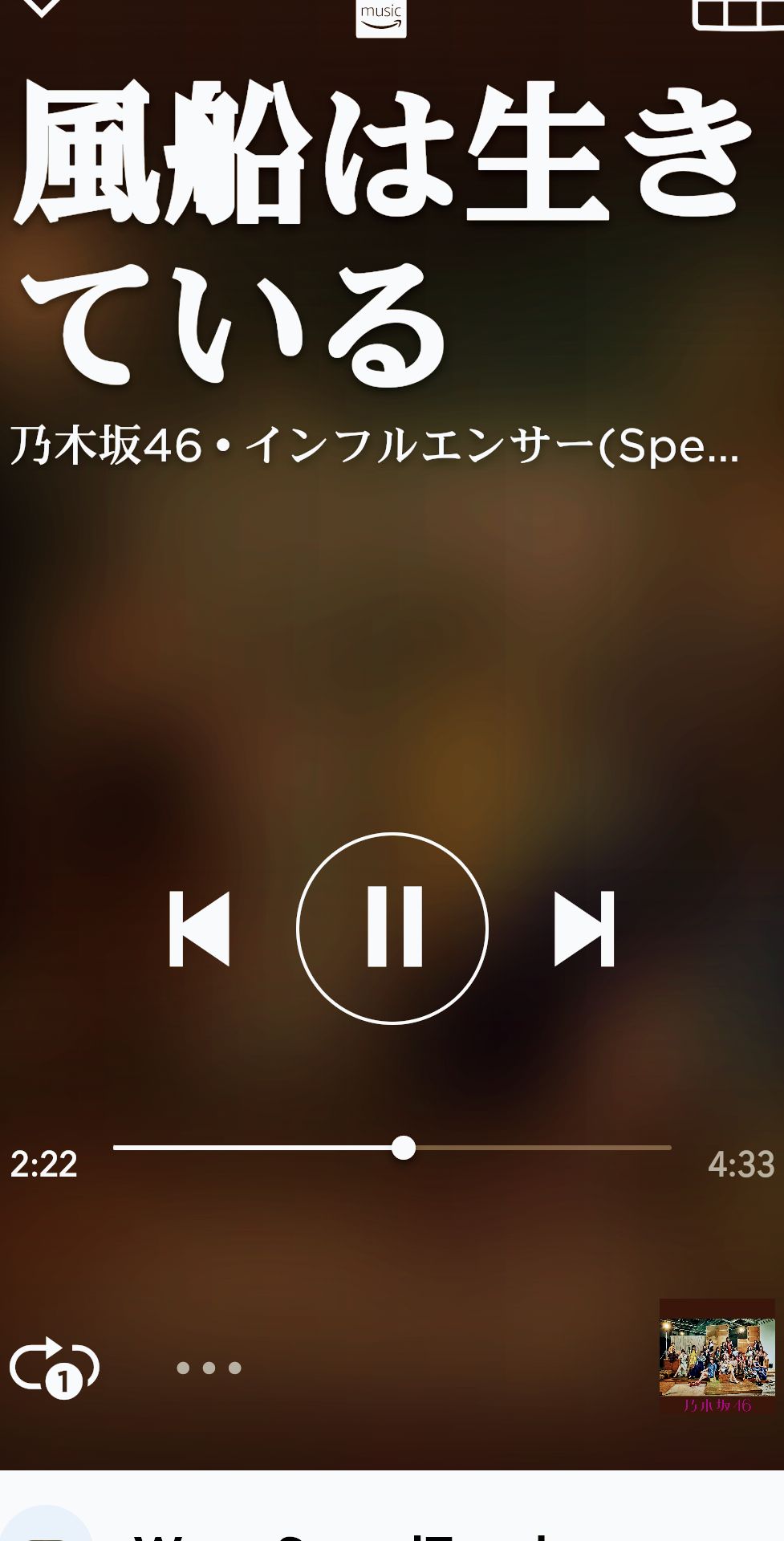Skip to the next track

coord(584,929)
